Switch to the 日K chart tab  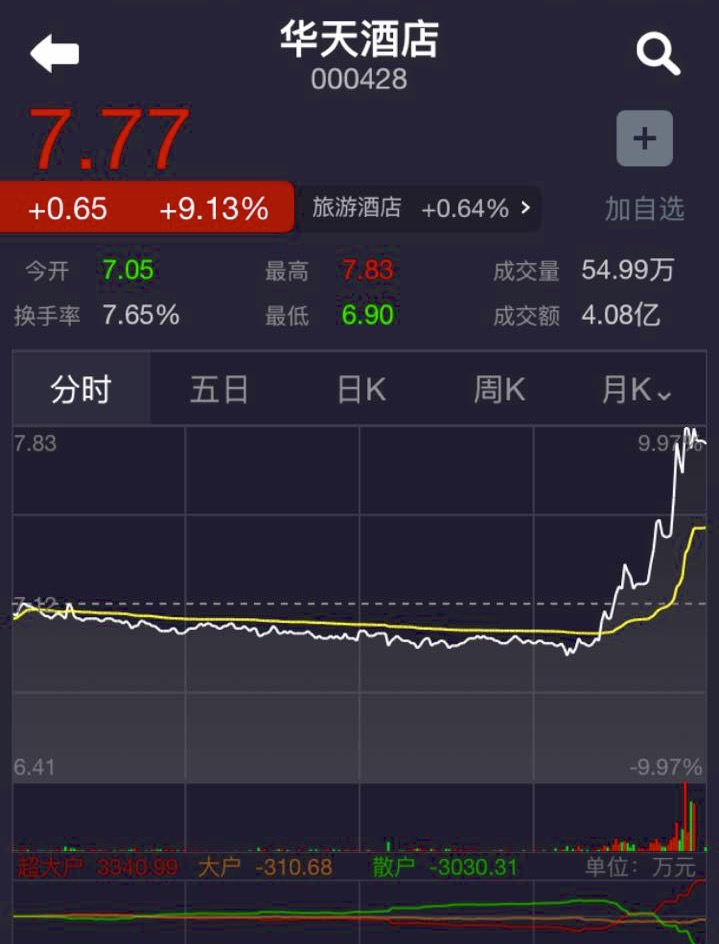click(x=361, y=389)
